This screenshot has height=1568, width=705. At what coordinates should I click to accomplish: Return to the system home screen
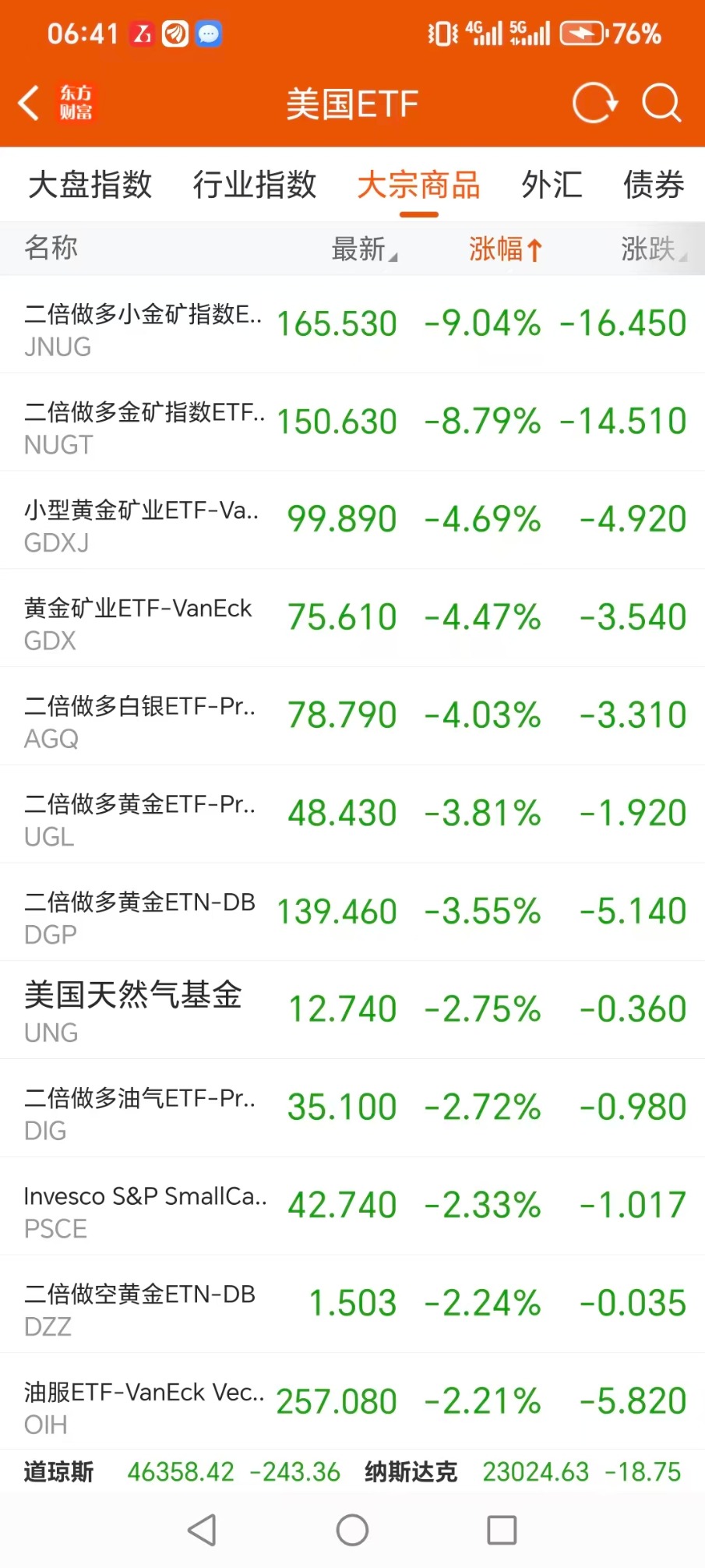tap(352, 1530)
